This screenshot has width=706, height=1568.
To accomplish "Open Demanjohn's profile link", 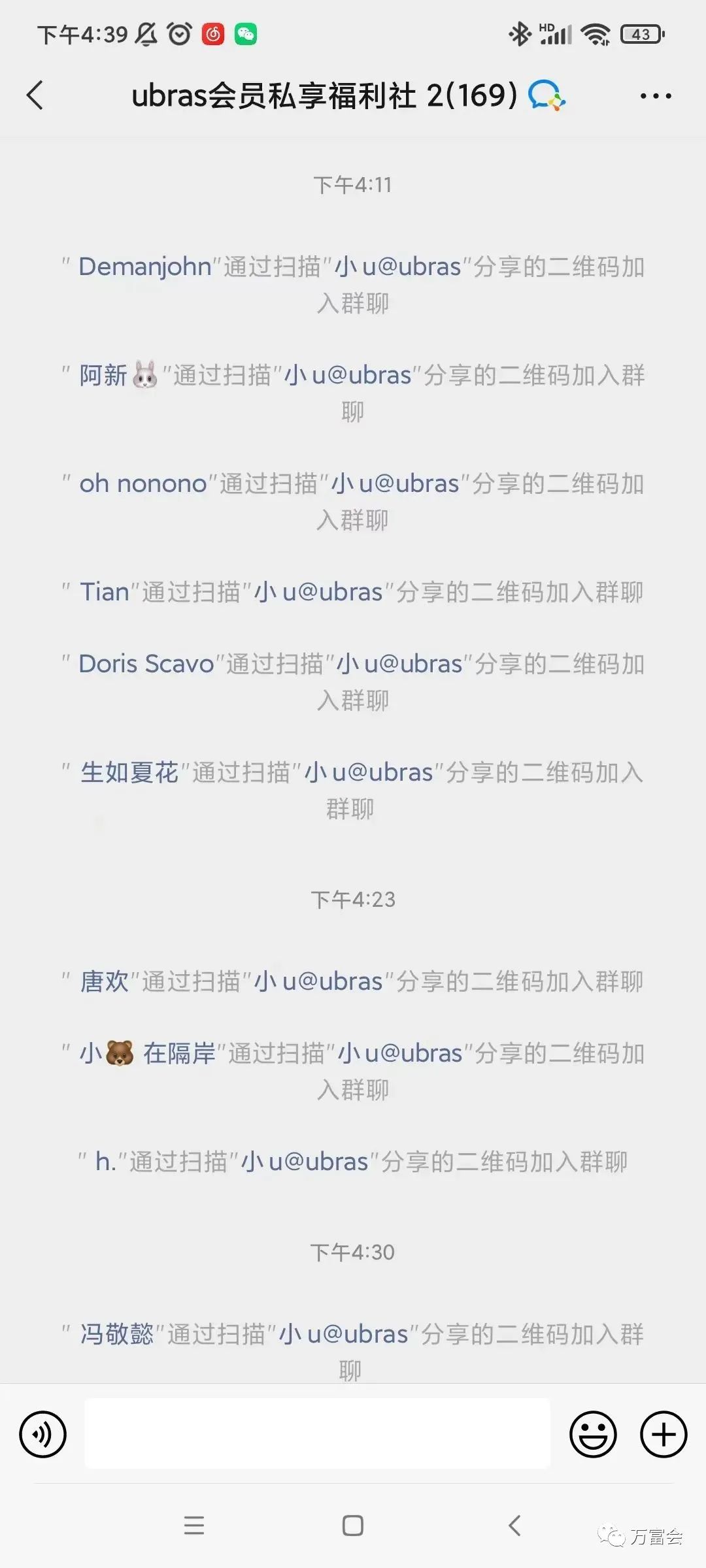I will point(144,267).
